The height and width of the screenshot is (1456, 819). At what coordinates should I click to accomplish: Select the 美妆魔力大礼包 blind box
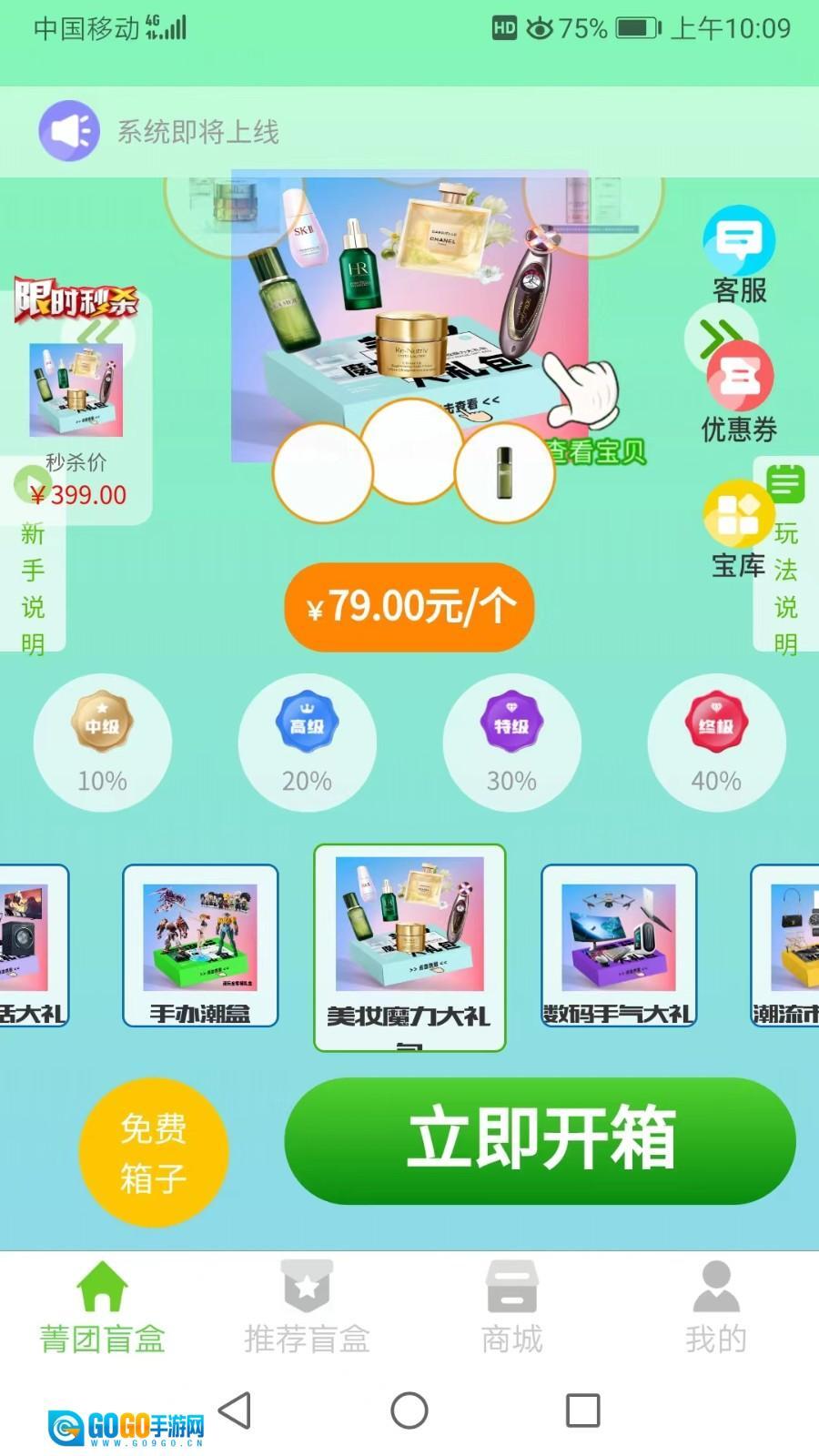click(409, 946)
